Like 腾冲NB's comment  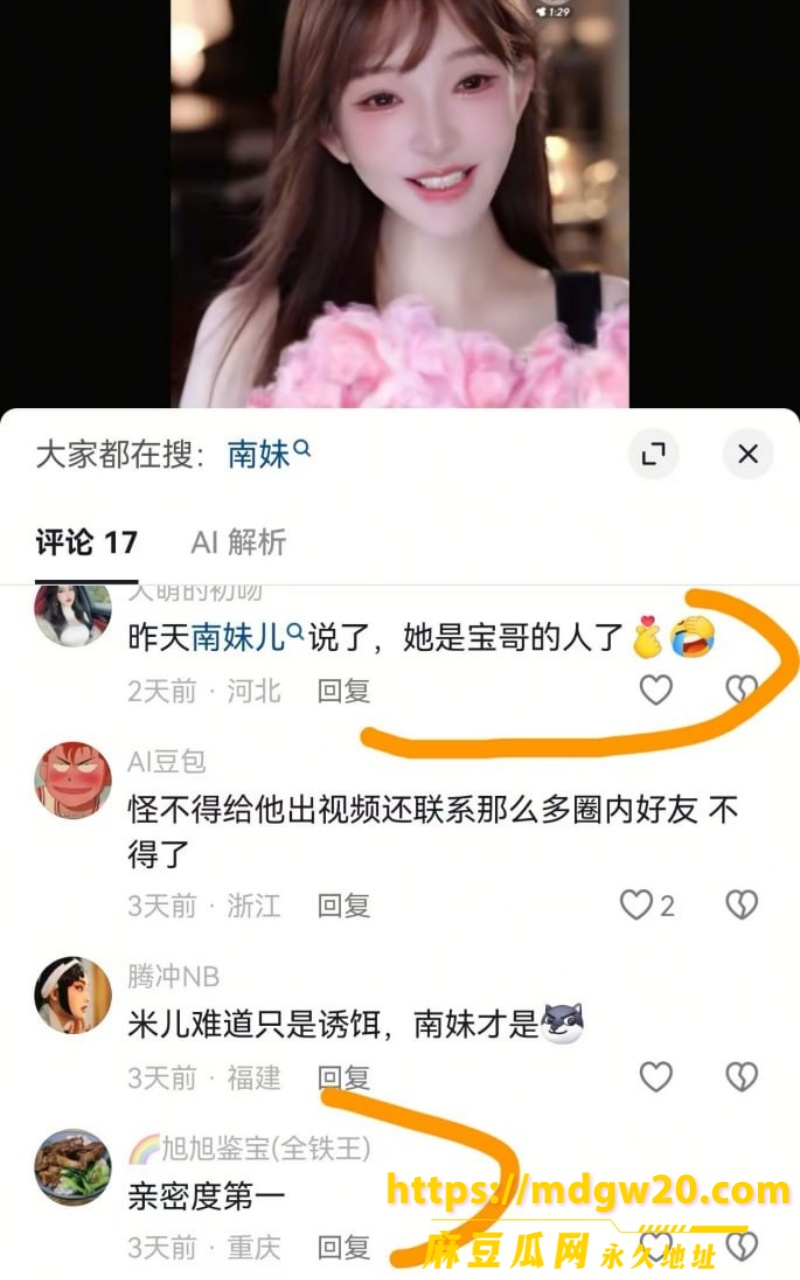point(656,1076)
